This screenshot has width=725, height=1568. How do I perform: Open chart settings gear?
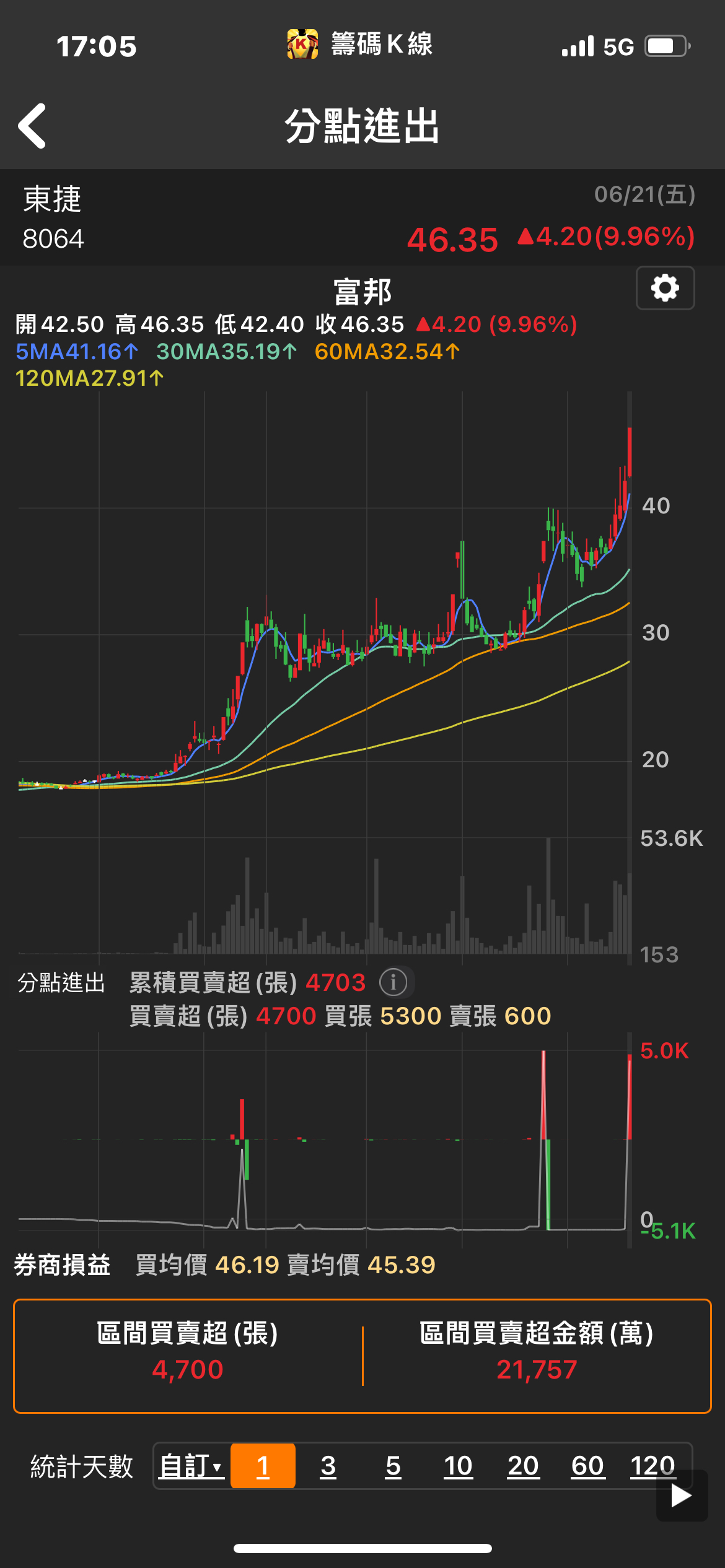(x=665, y=289)
